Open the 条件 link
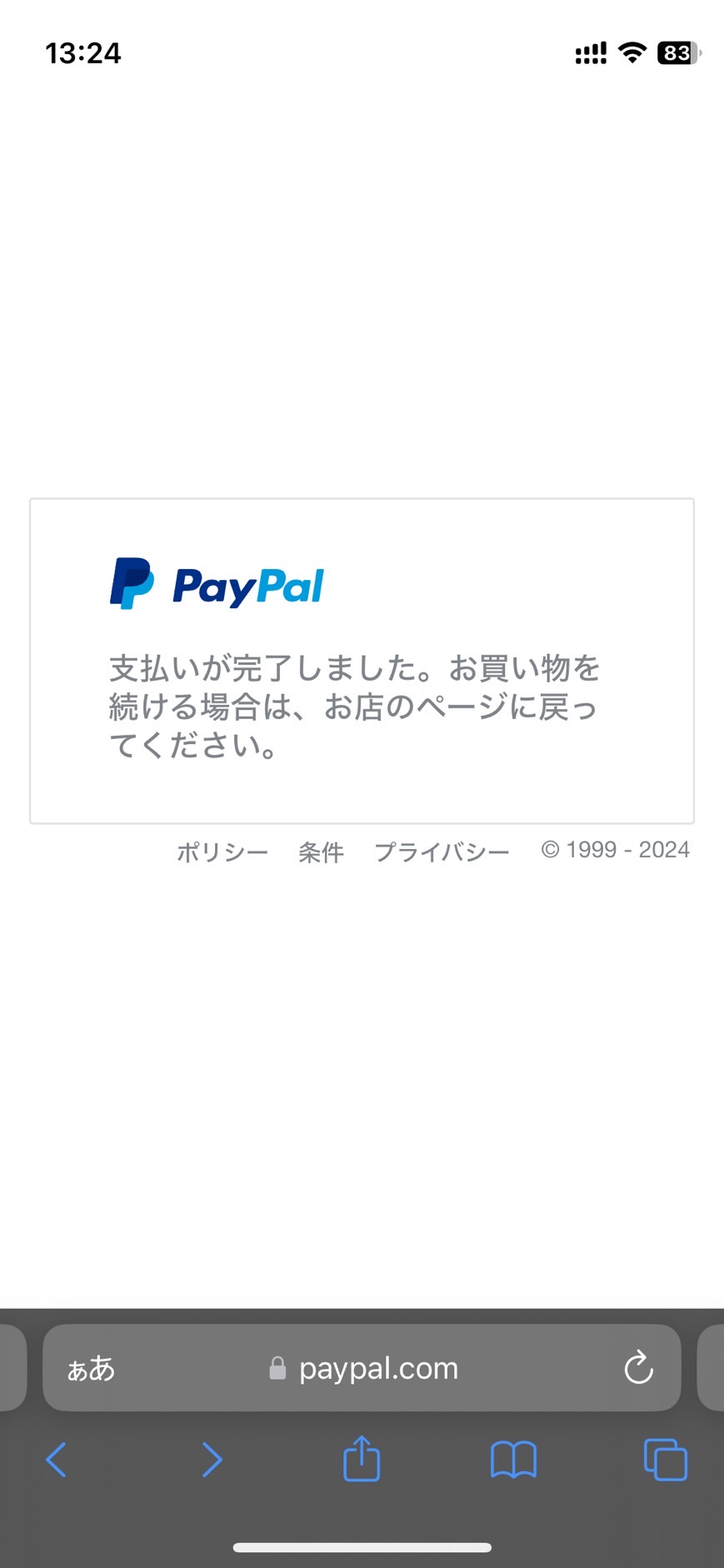724x1568 pixels. coord(321,851)
